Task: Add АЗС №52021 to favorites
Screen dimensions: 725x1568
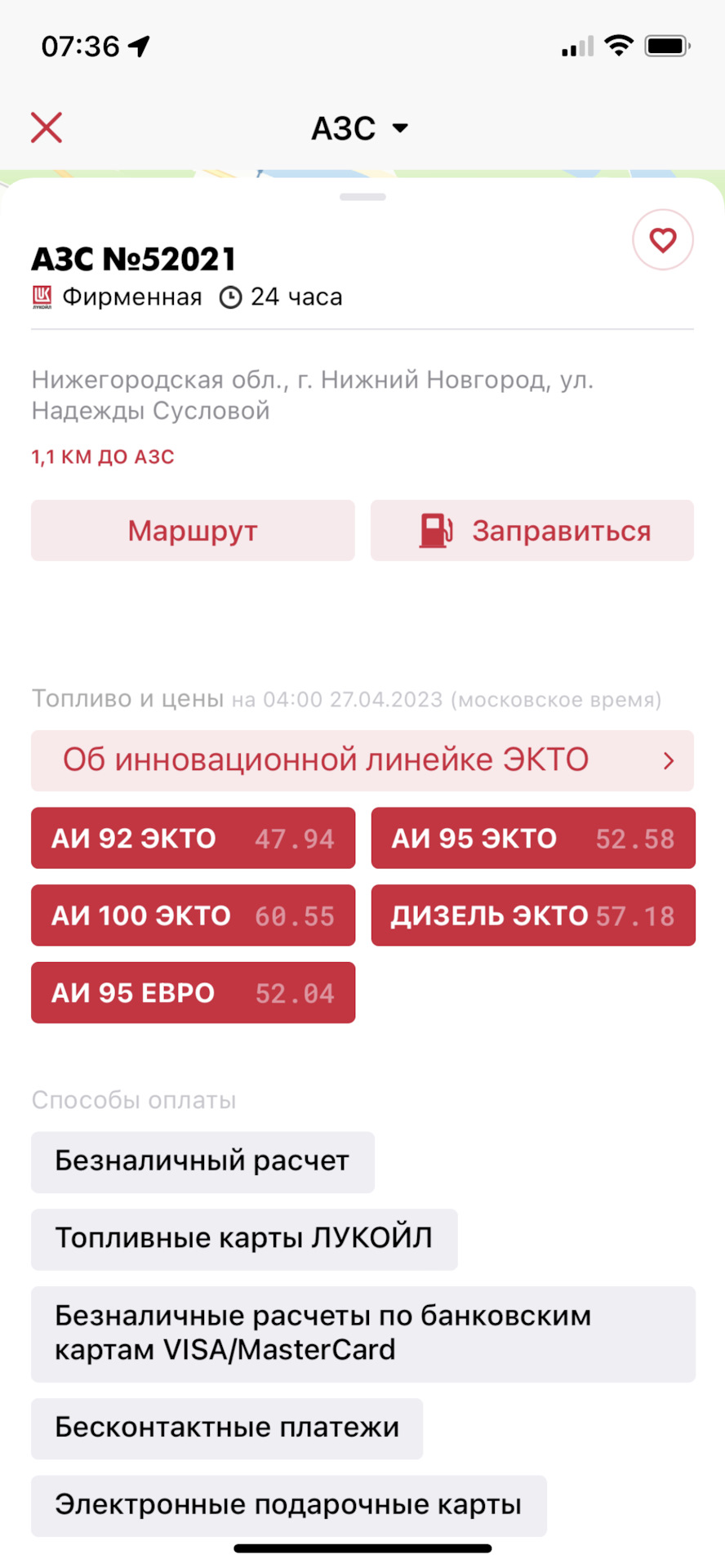Action: [662, 240]
